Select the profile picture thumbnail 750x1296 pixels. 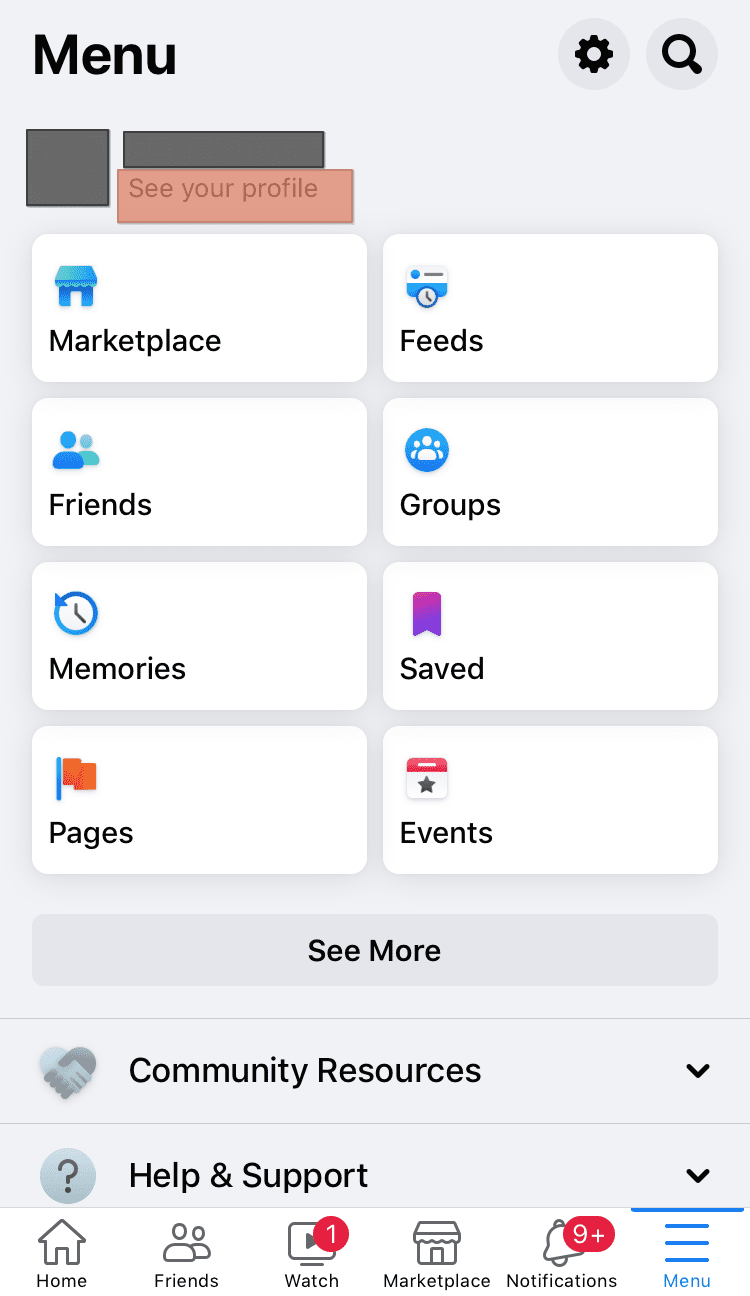tap(67, 170)
